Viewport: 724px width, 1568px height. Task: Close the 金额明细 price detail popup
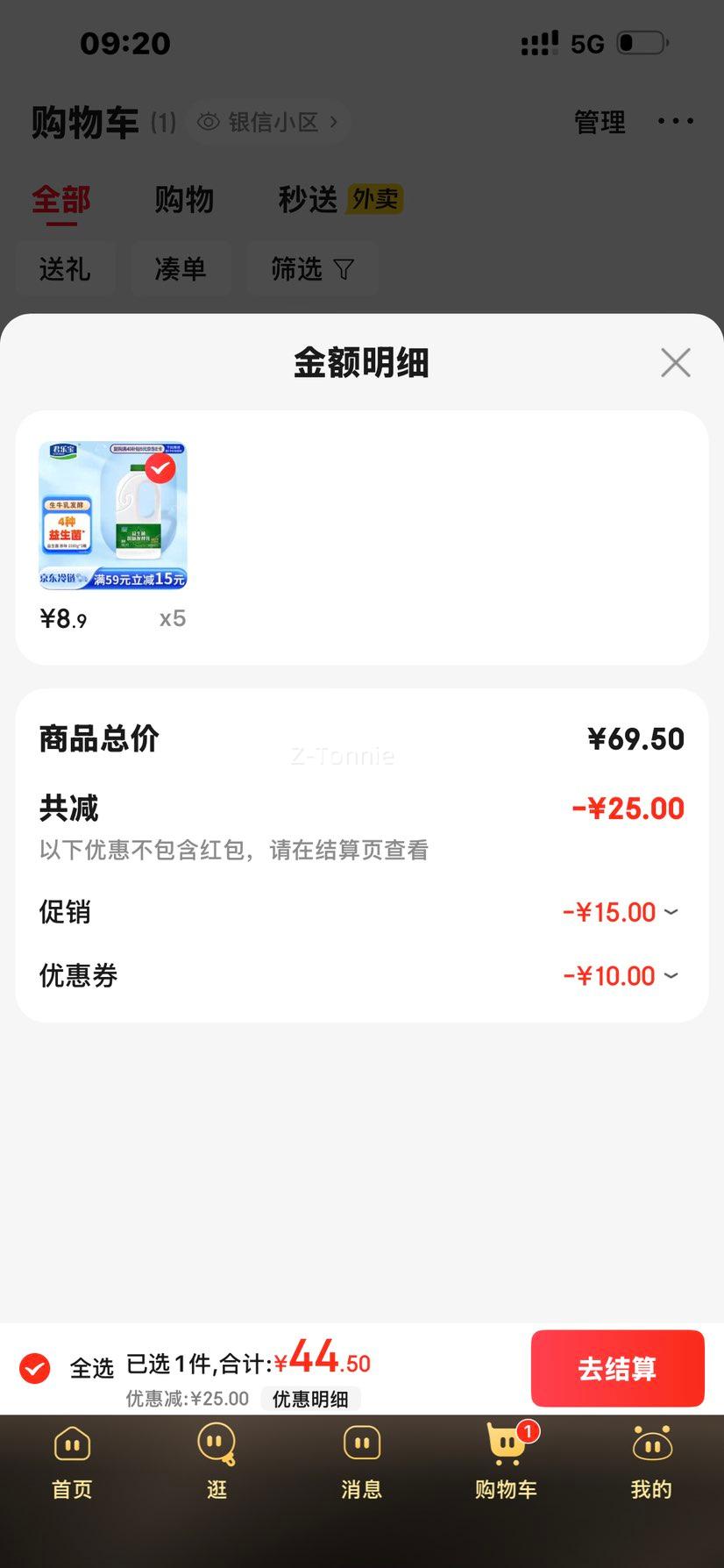[x=675, y=362]
